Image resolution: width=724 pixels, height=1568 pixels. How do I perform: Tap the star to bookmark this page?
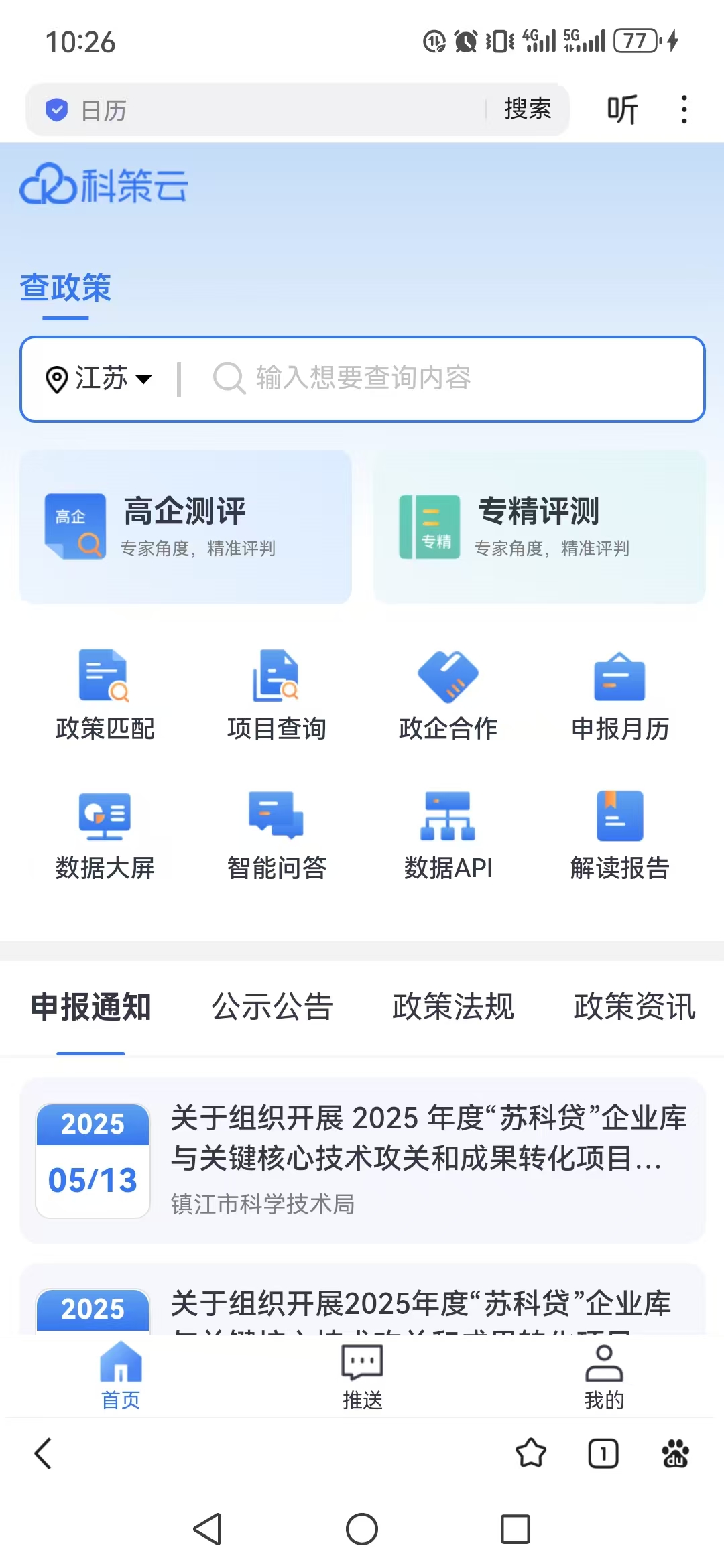pos(530,1453)
